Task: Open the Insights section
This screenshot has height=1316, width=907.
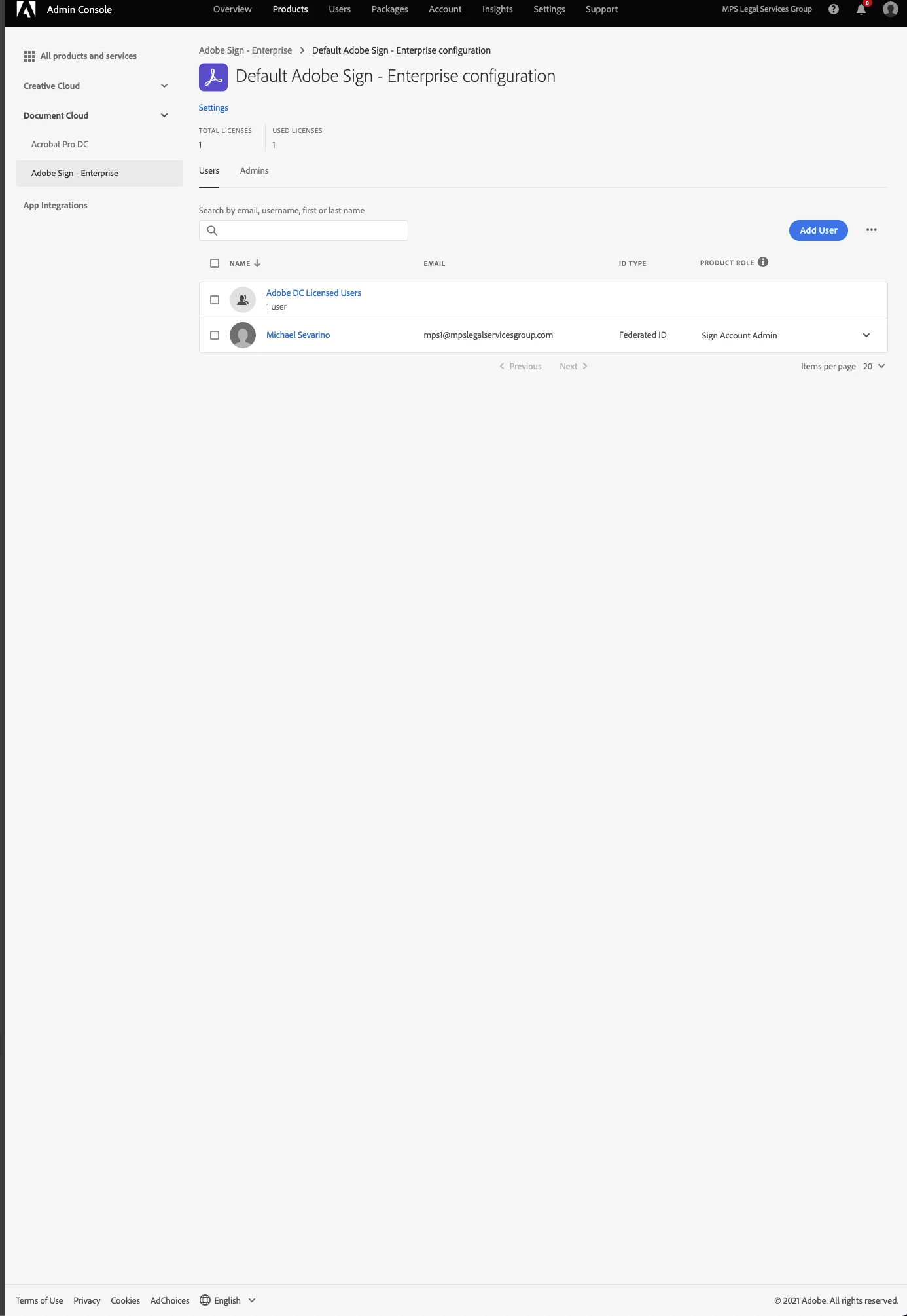Action: (497, 9)
